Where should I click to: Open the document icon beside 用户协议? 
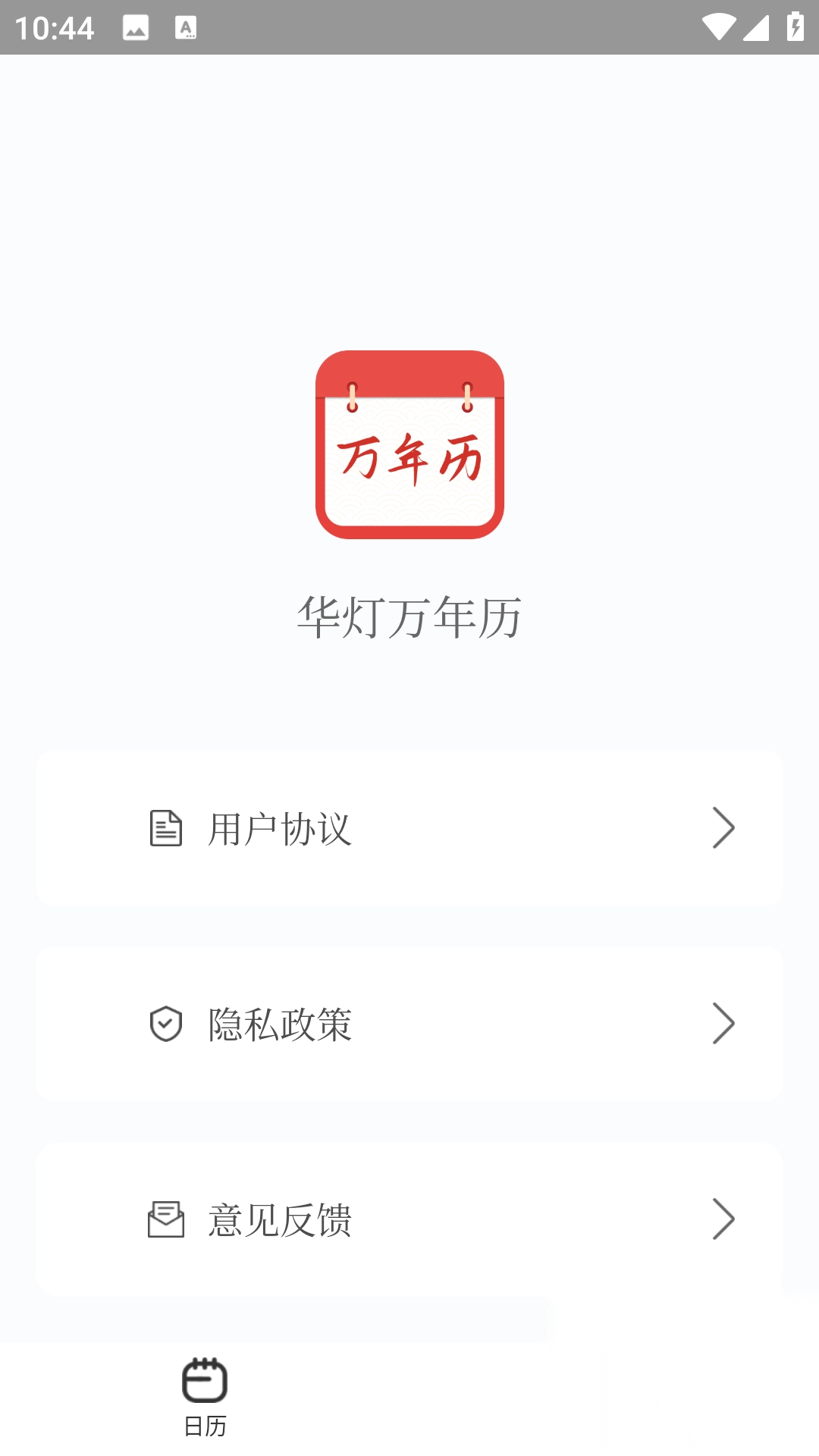tap(165, 829)
